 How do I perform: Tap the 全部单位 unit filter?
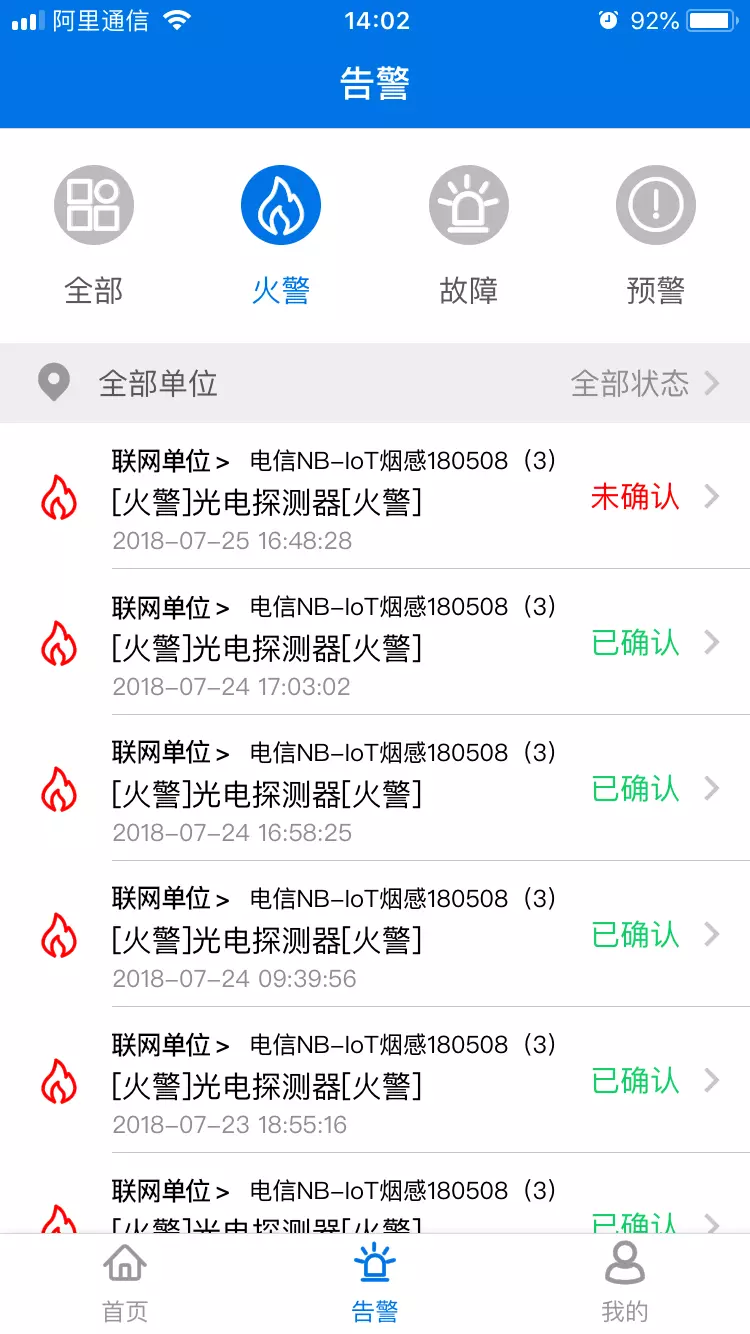point(155,382)
